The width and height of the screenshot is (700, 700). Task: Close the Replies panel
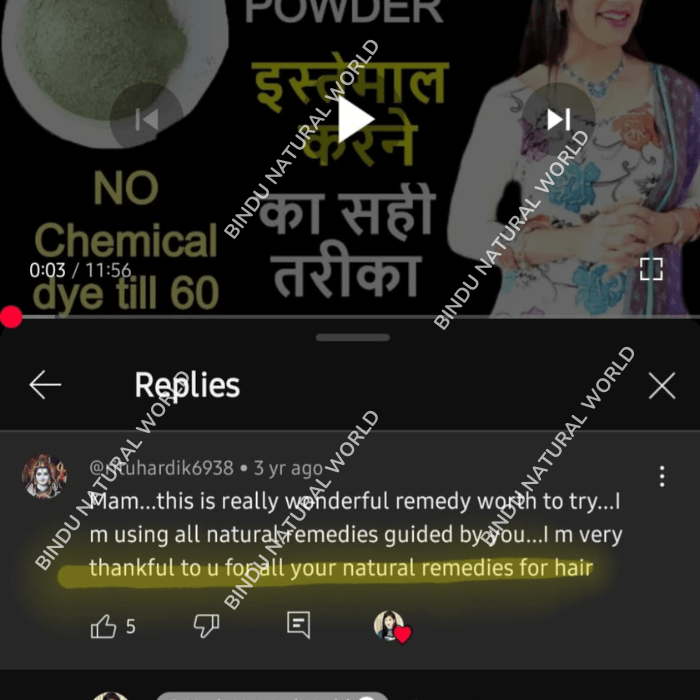coord(661,386)
